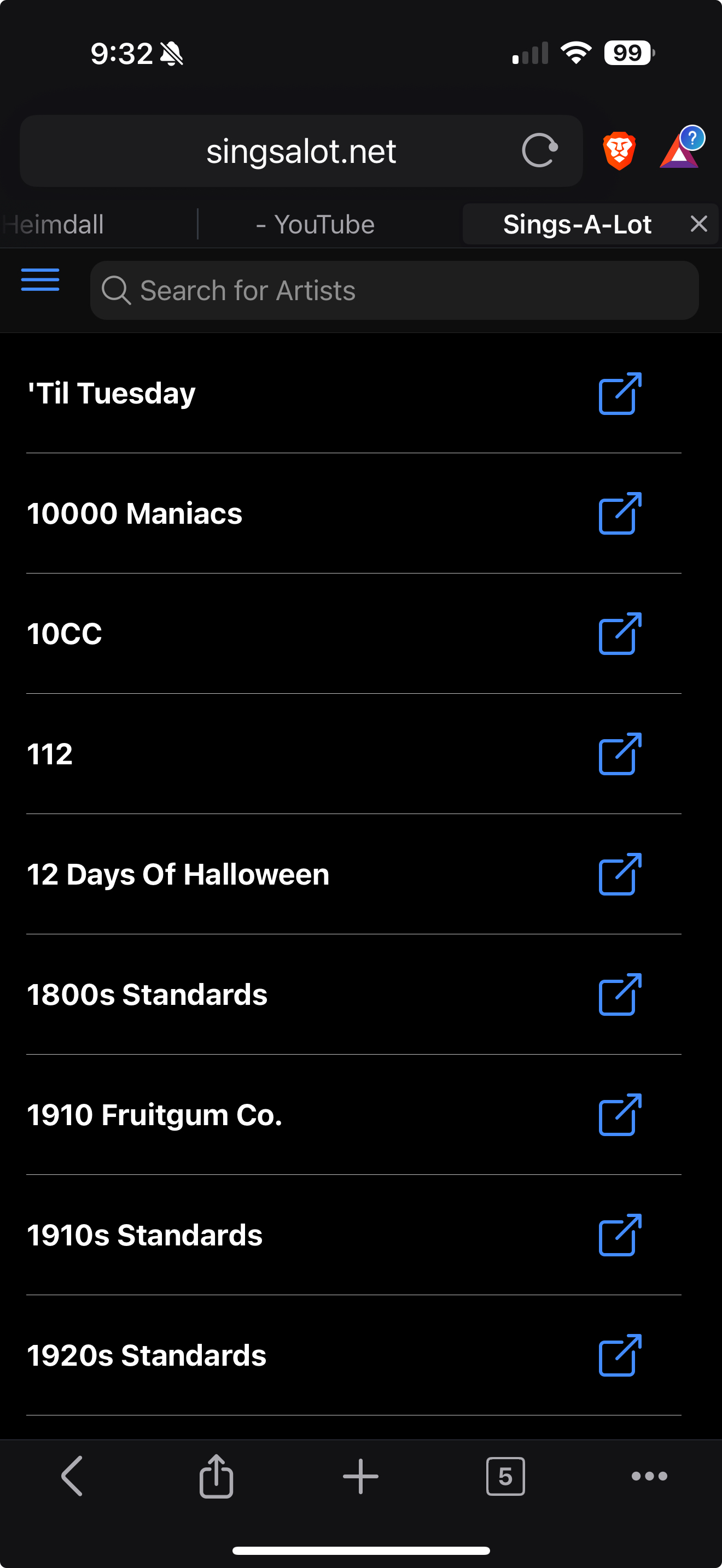722x1568 pixels.
Task: Switch to the Heimdall tab
Action: [x=55, y=225]
